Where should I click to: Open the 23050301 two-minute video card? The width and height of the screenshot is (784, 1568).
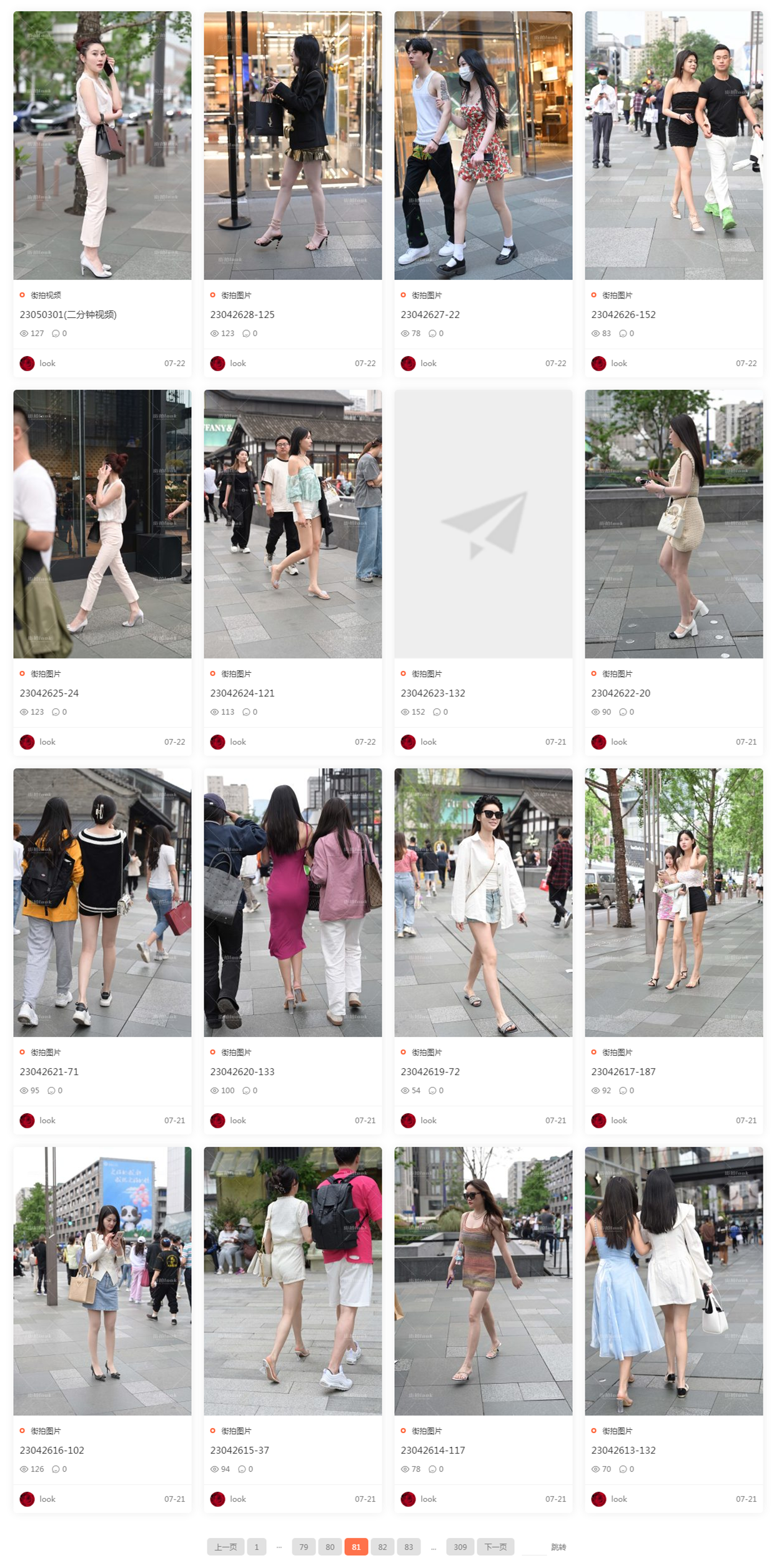pos(68,314)
